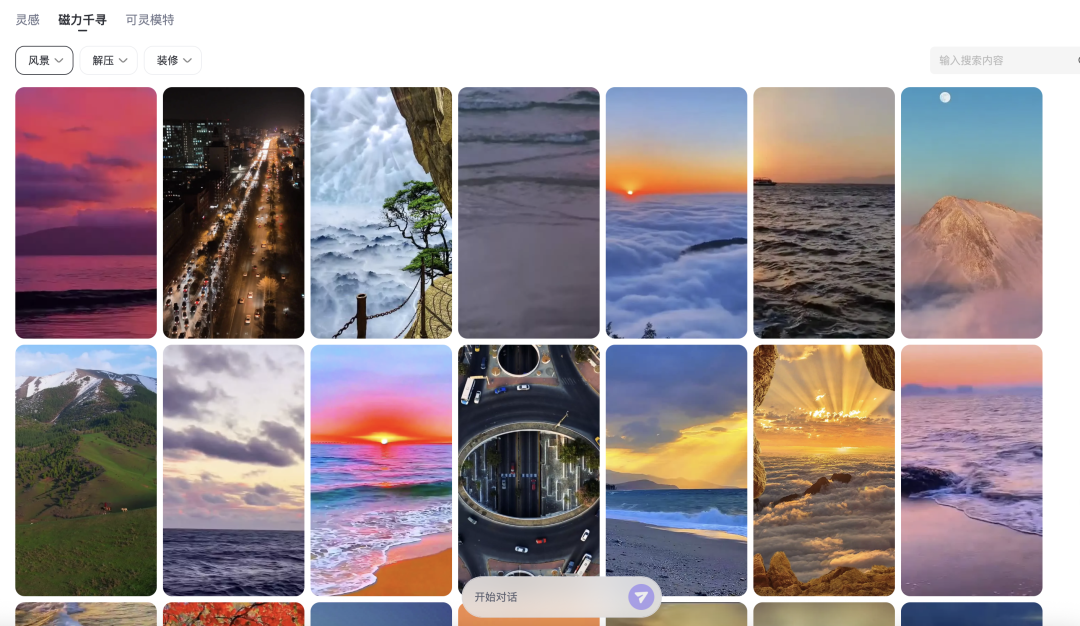Open the dark rippling sea with boat thumbnail

pos(824,212)
